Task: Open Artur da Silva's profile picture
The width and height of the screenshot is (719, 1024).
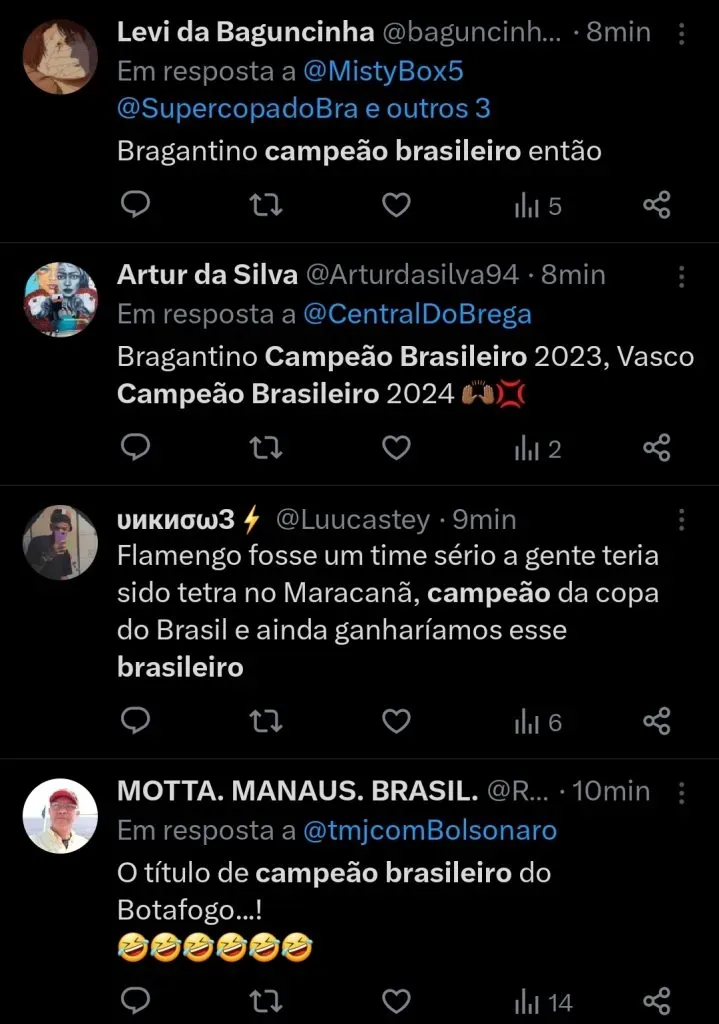Action: click(x=60, y=300)
